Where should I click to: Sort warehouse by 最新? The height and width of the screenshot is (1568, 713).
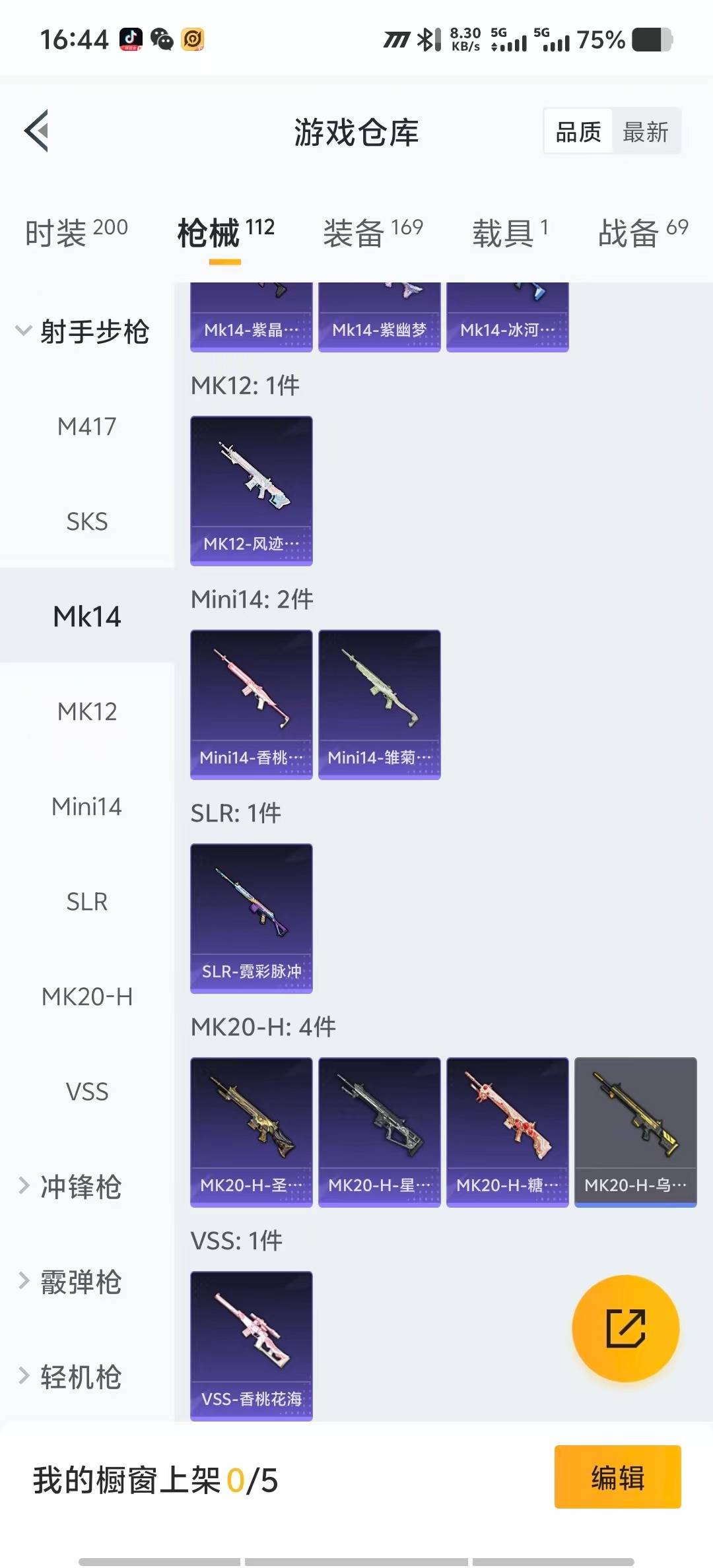click(645, 132)
